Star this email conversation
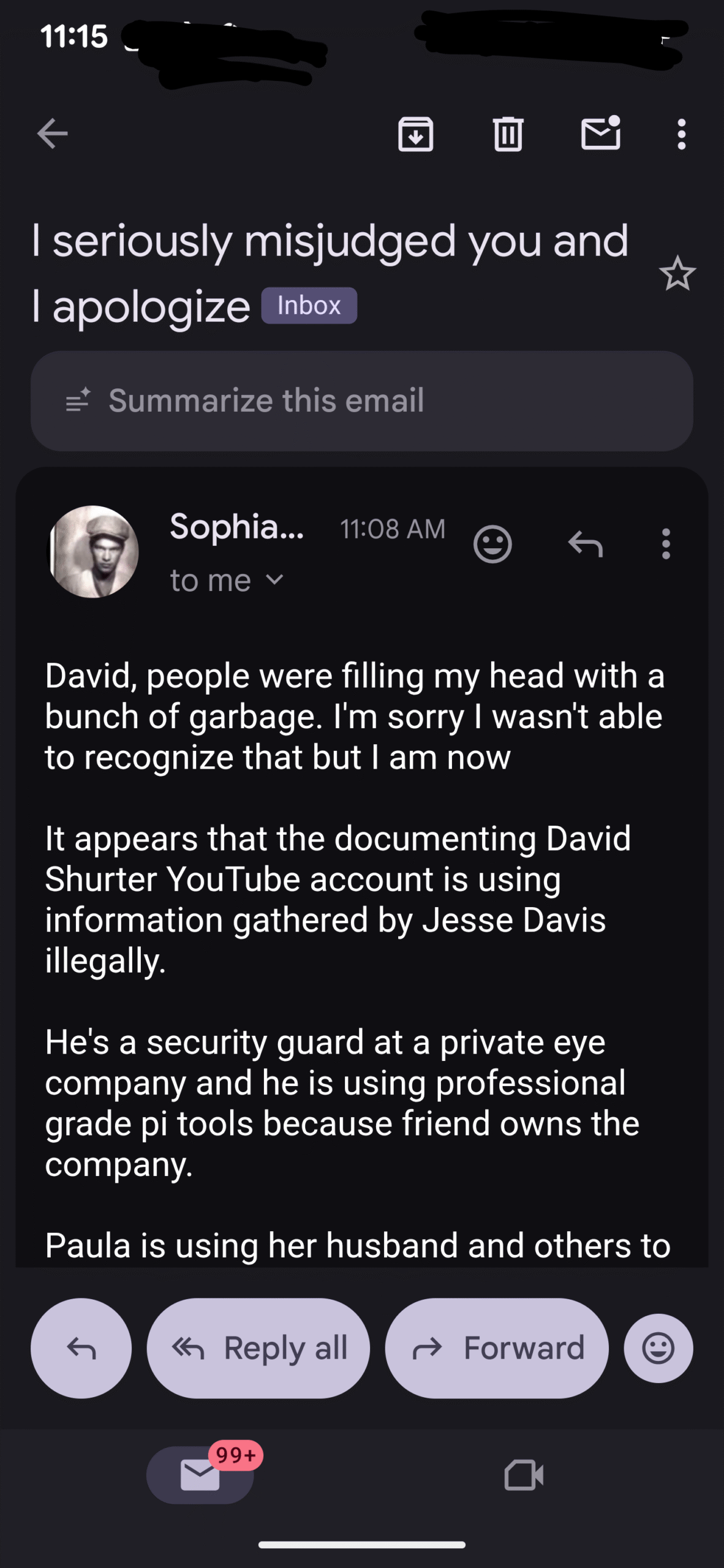 pyautogui.click(x=677, y=274)
